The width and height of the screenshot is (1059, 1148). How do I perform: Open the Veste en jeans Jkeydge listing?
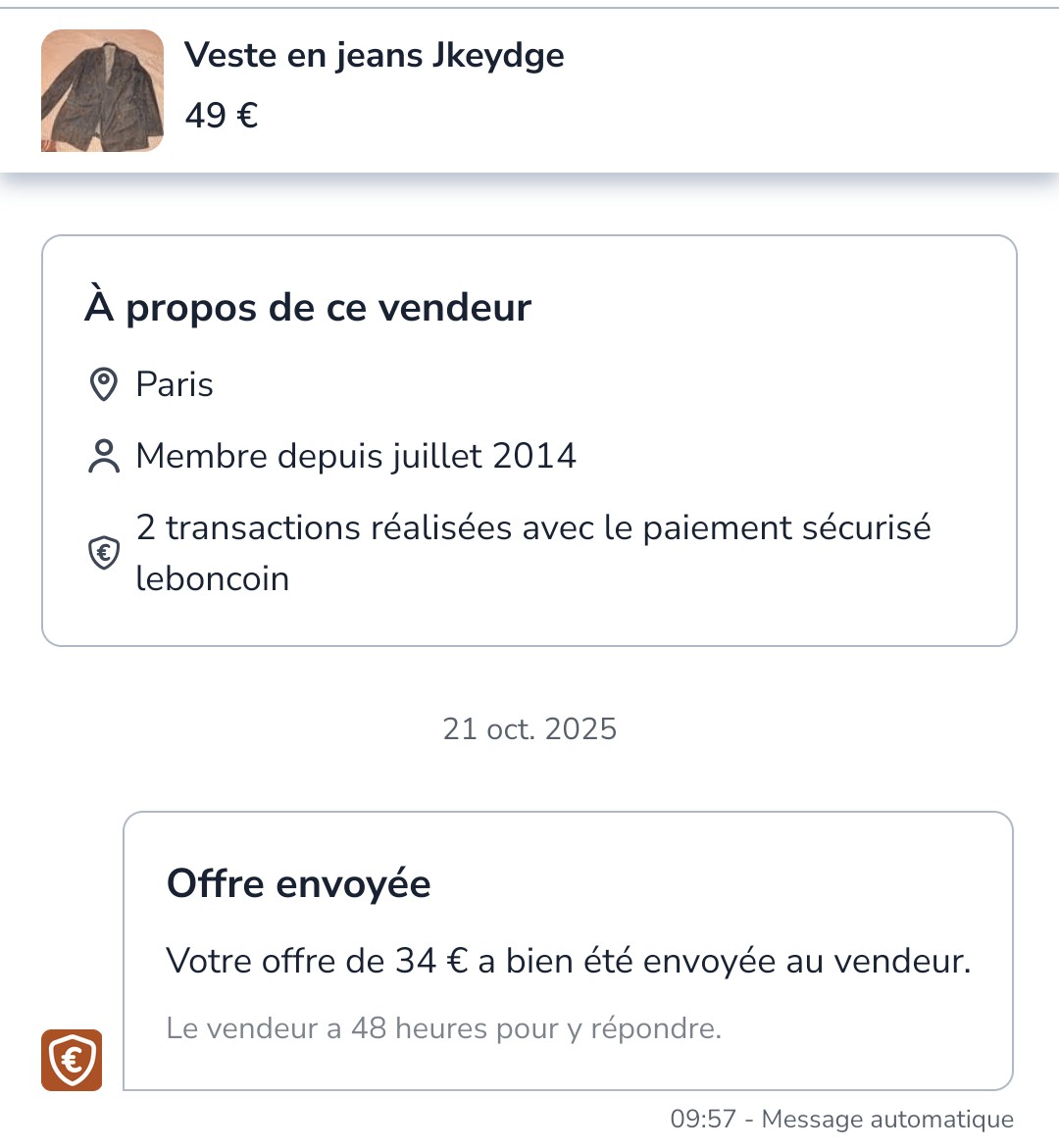click(374, 57)
